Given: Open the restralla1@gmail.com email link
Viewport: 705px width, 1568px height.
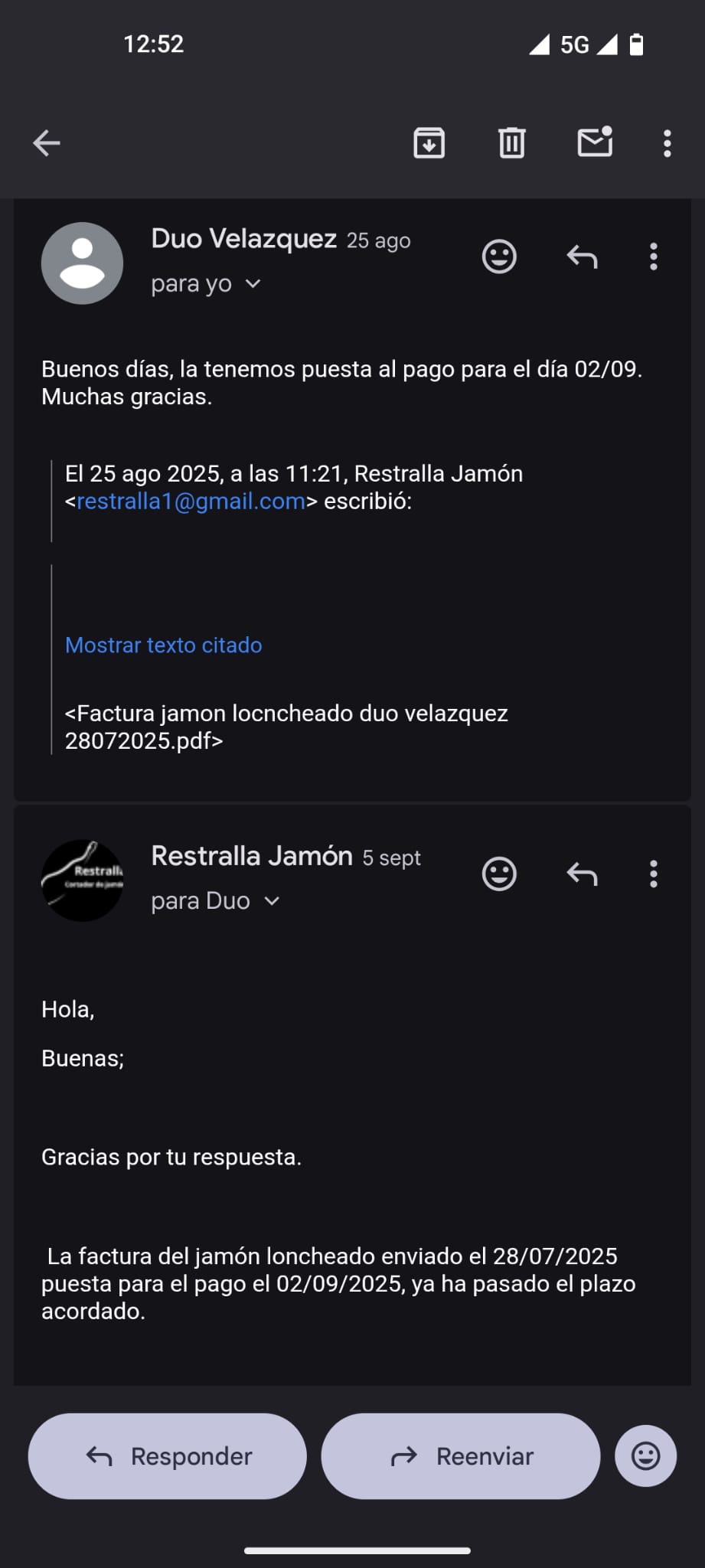Looking at the screenshot, I should [x=191, y=501].
